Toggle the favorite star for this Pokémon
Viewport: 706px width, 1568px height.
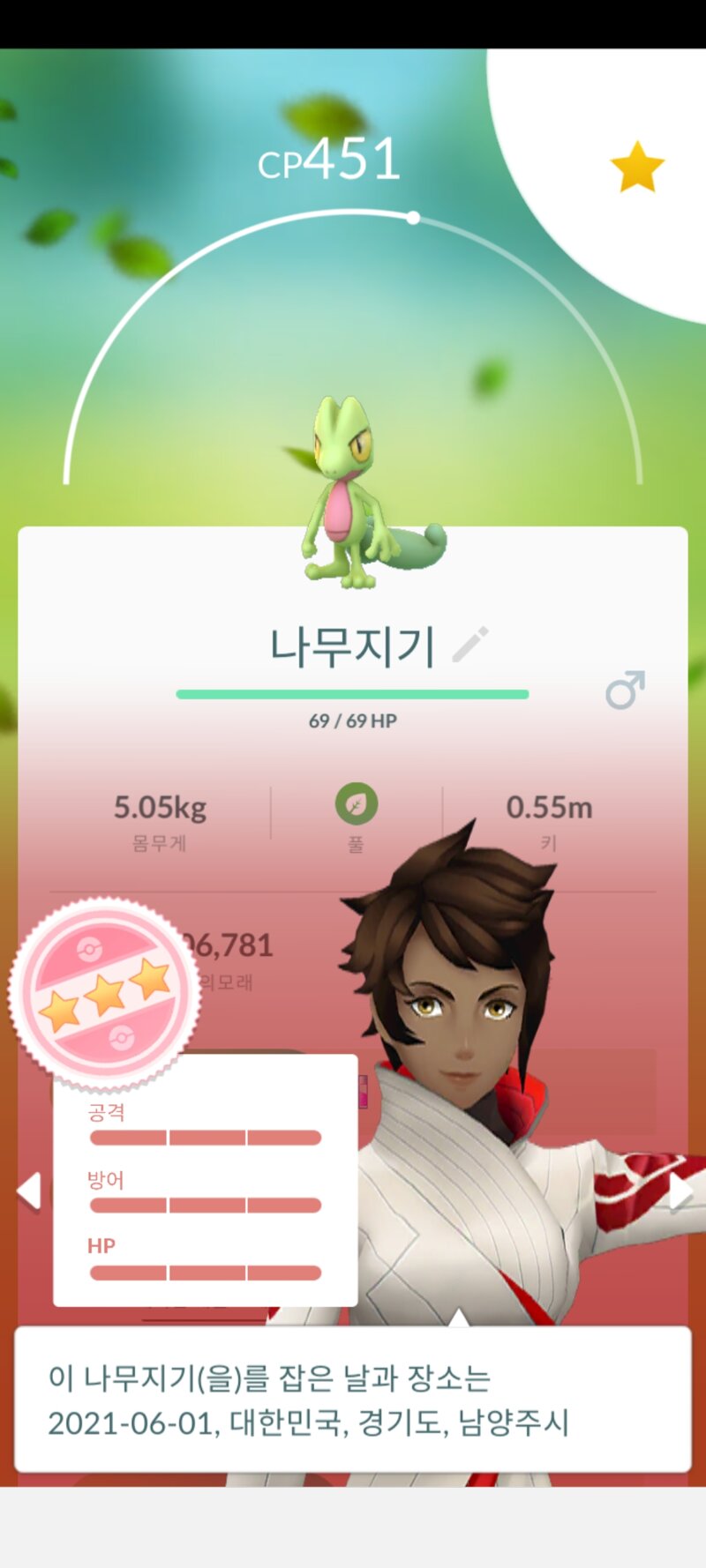click(636, 168)
